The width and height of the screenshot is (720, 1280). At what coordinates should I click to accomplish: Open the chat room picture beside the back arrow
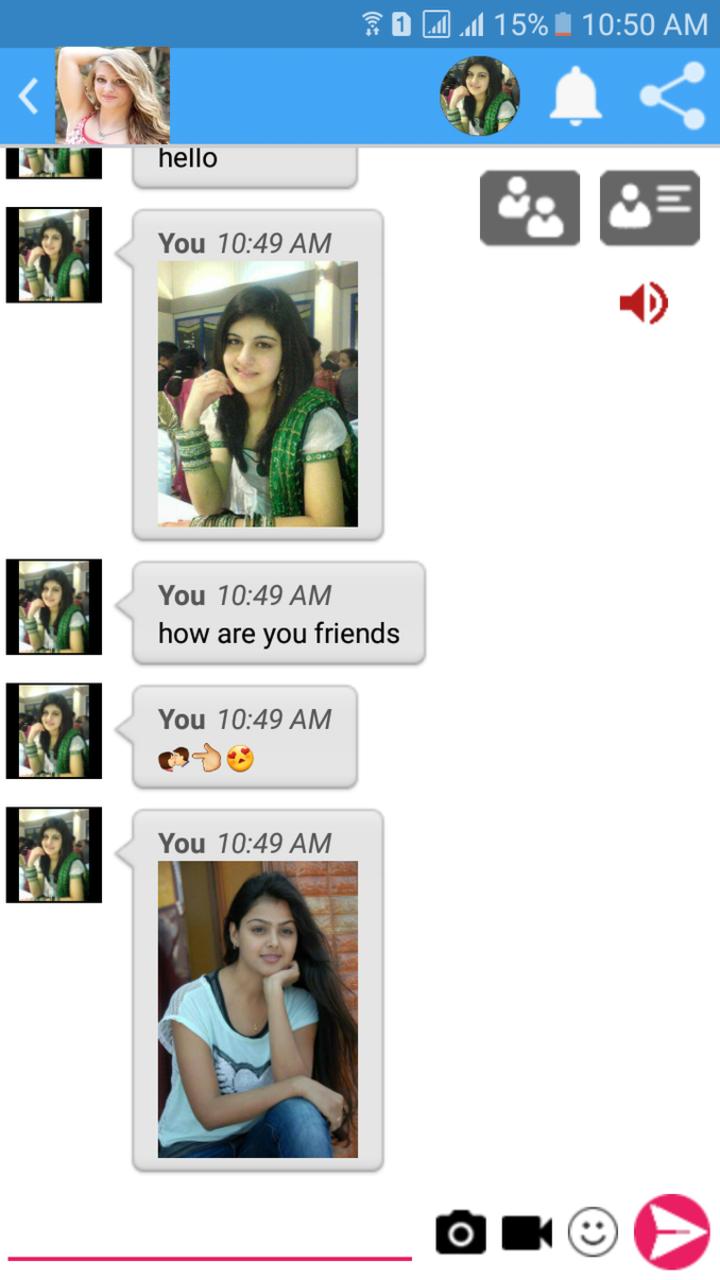pyautogui.click(x=112, y=96)
